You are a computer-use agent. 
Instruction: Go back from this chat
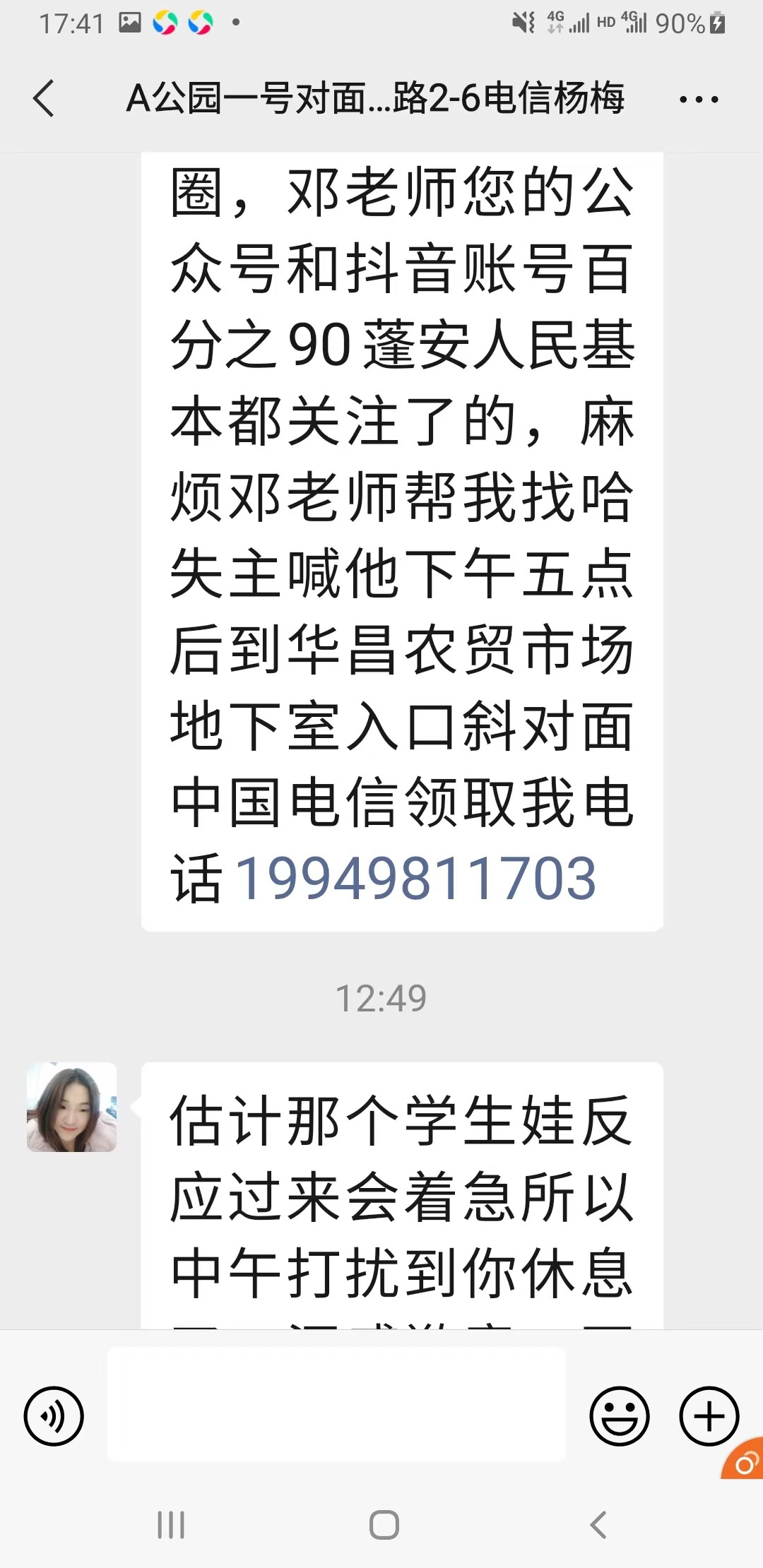(44, 98)
